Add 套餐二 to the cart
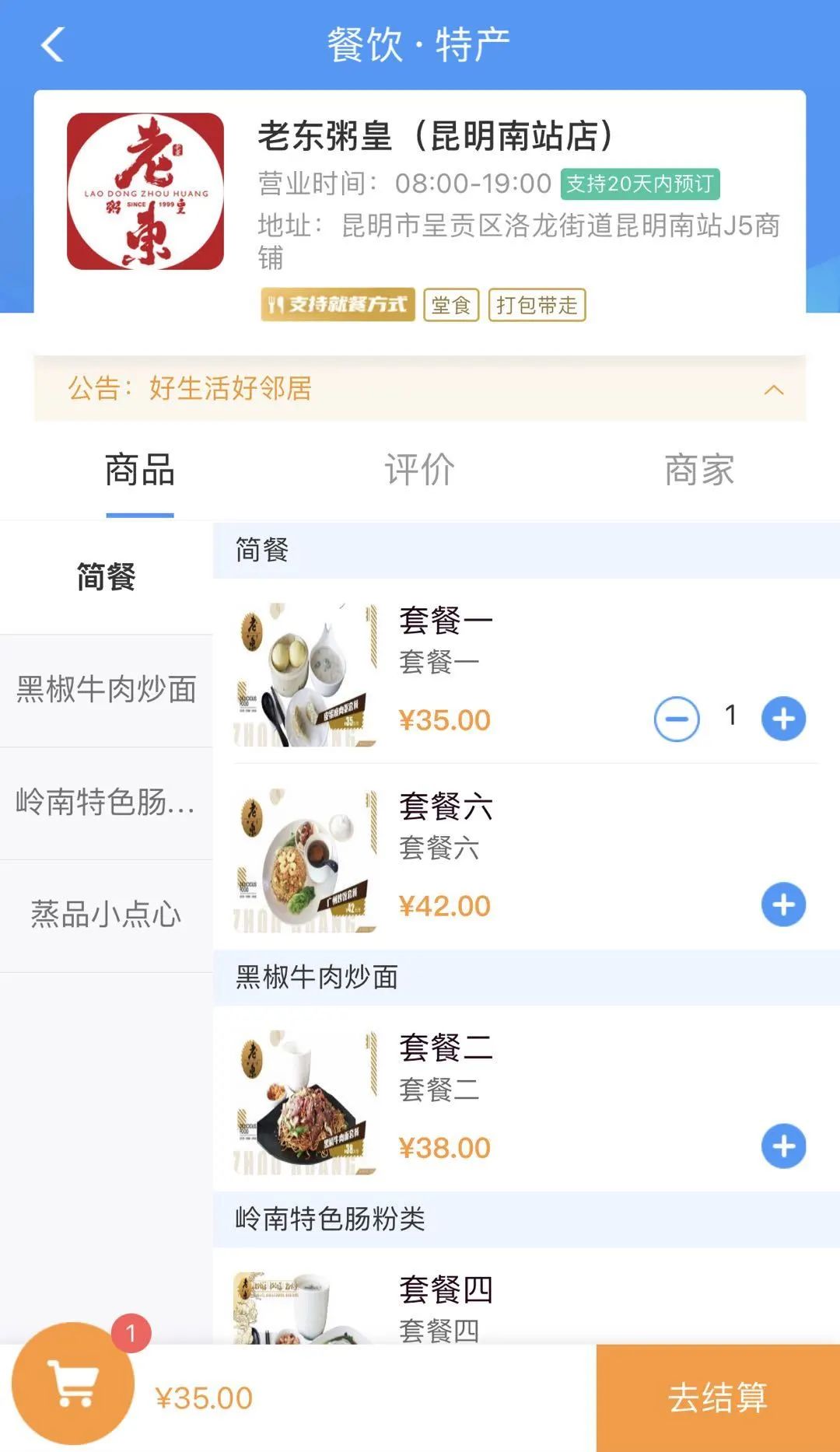The width and height of the screenshot is (840, 1452). click(x=783, y=1146)
